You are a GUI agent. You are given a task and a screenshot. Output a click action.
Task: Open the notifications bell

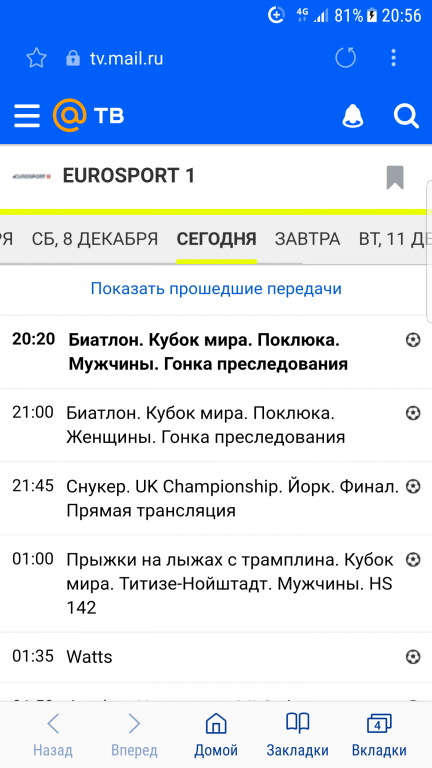pos(353,117)
